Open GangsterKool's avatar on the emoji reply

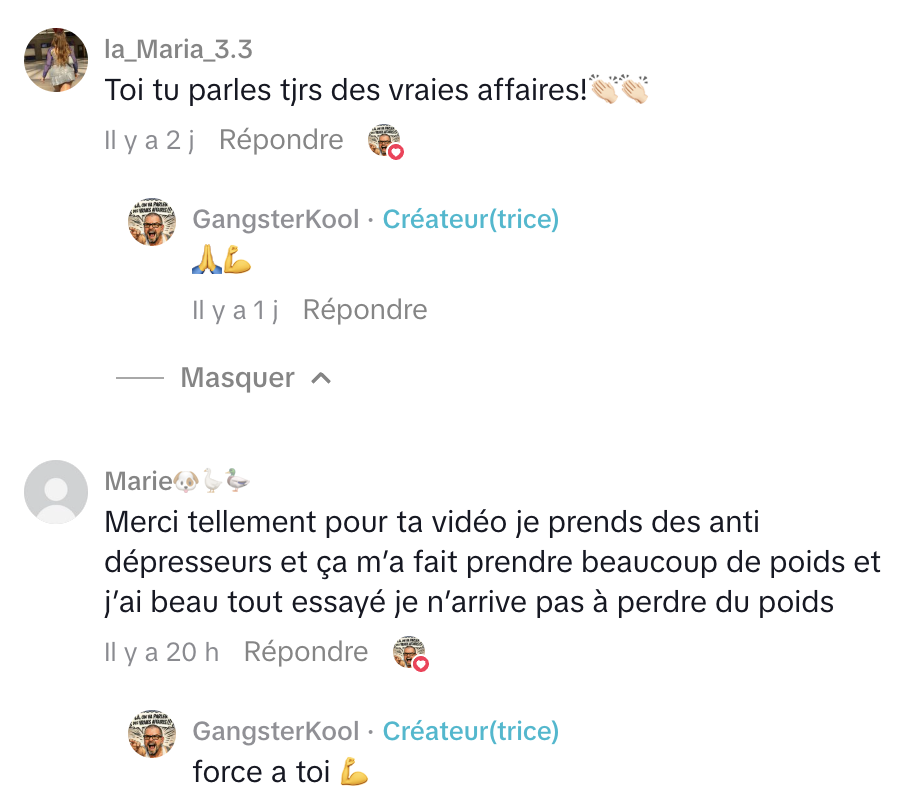pyautogui.click(x=152, y=222)
